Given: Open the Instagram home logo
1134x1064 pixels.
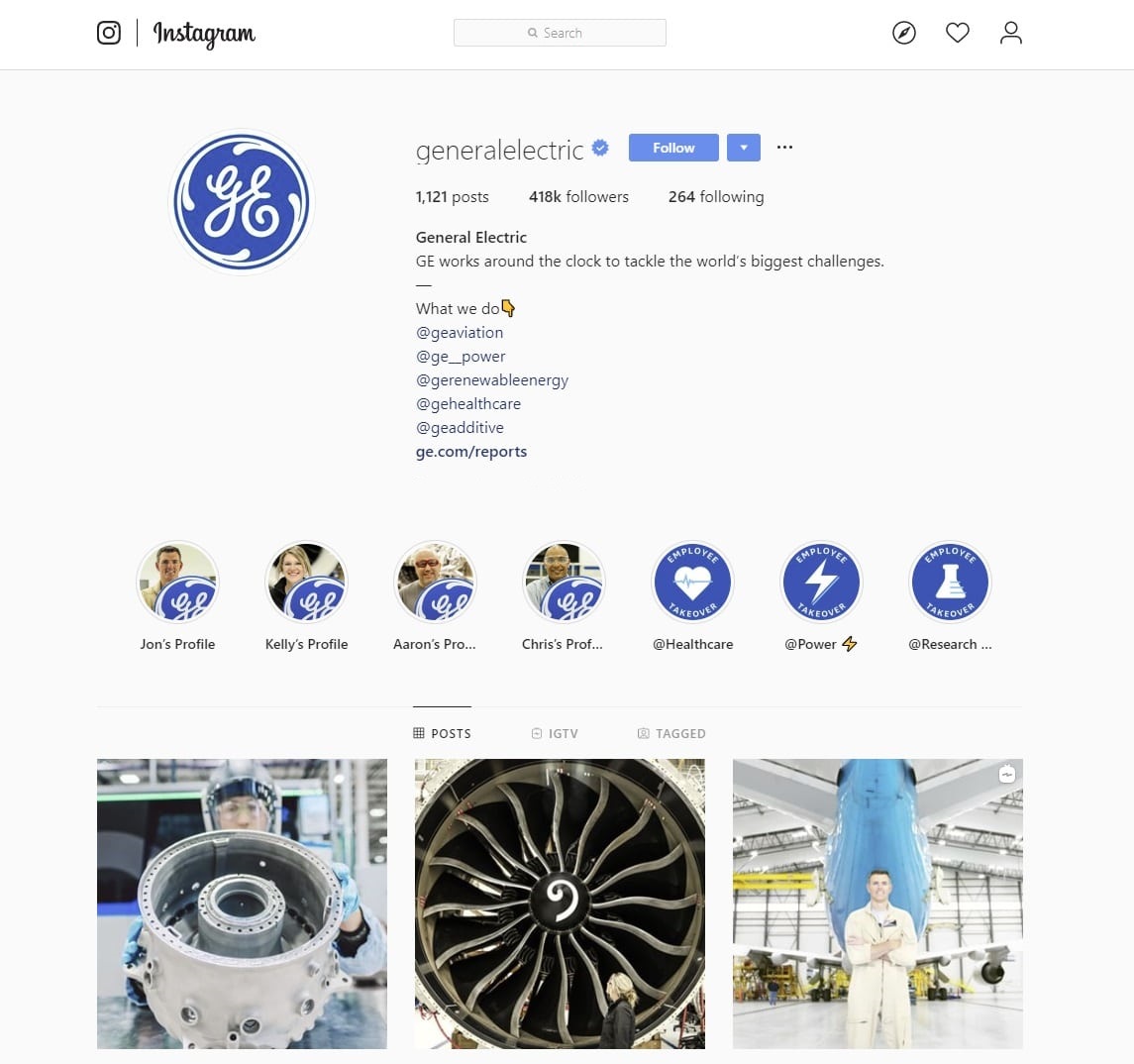Looking at the screenshot, I should (x=109, y=33).
